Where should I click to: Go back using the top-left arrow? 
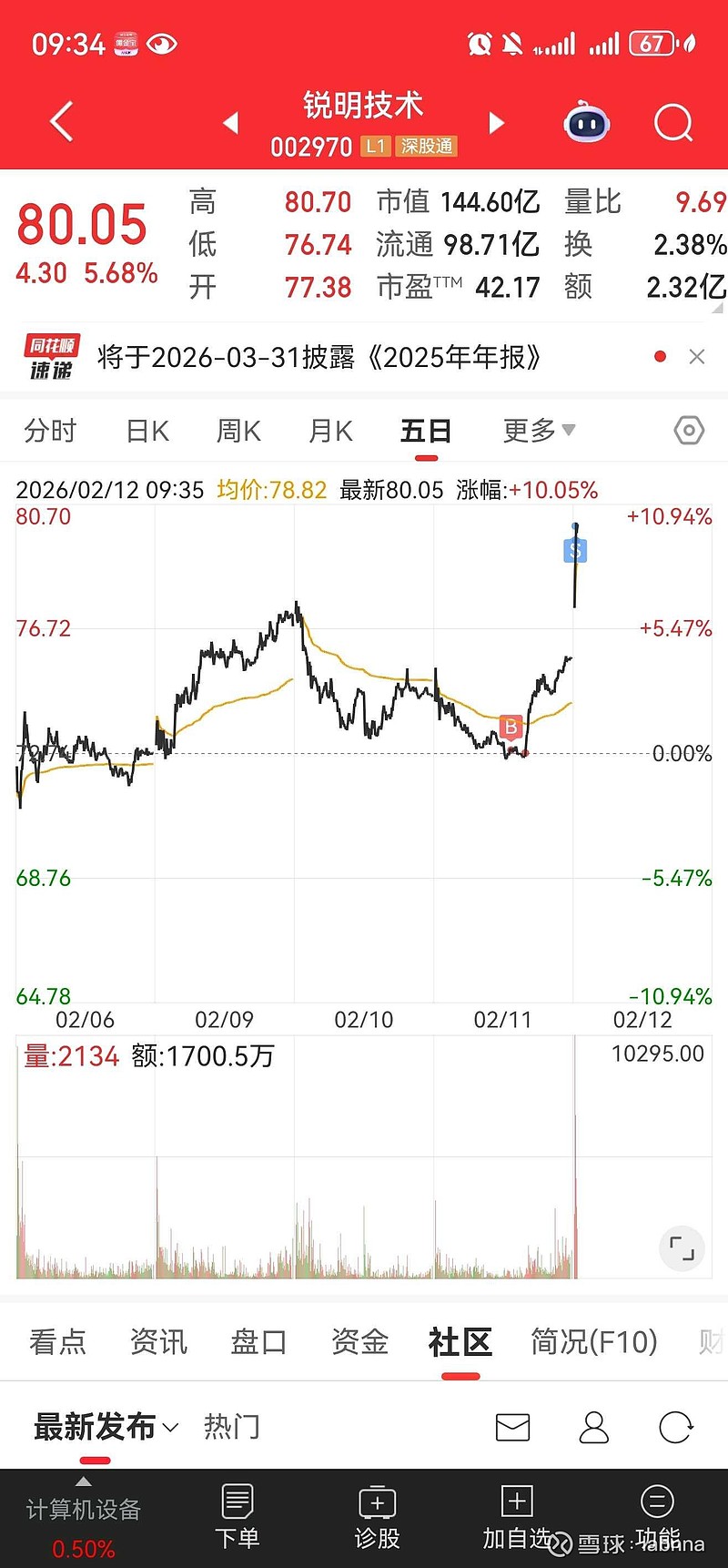[x=62, y=122]
